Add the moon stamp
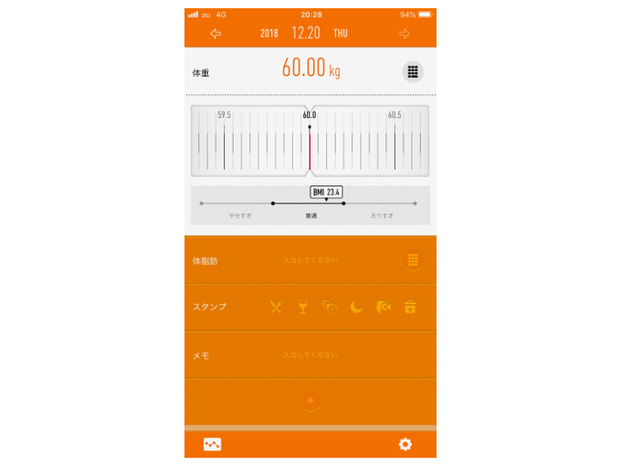This screenshot has height=466, width=621. [x=357, y=307]
